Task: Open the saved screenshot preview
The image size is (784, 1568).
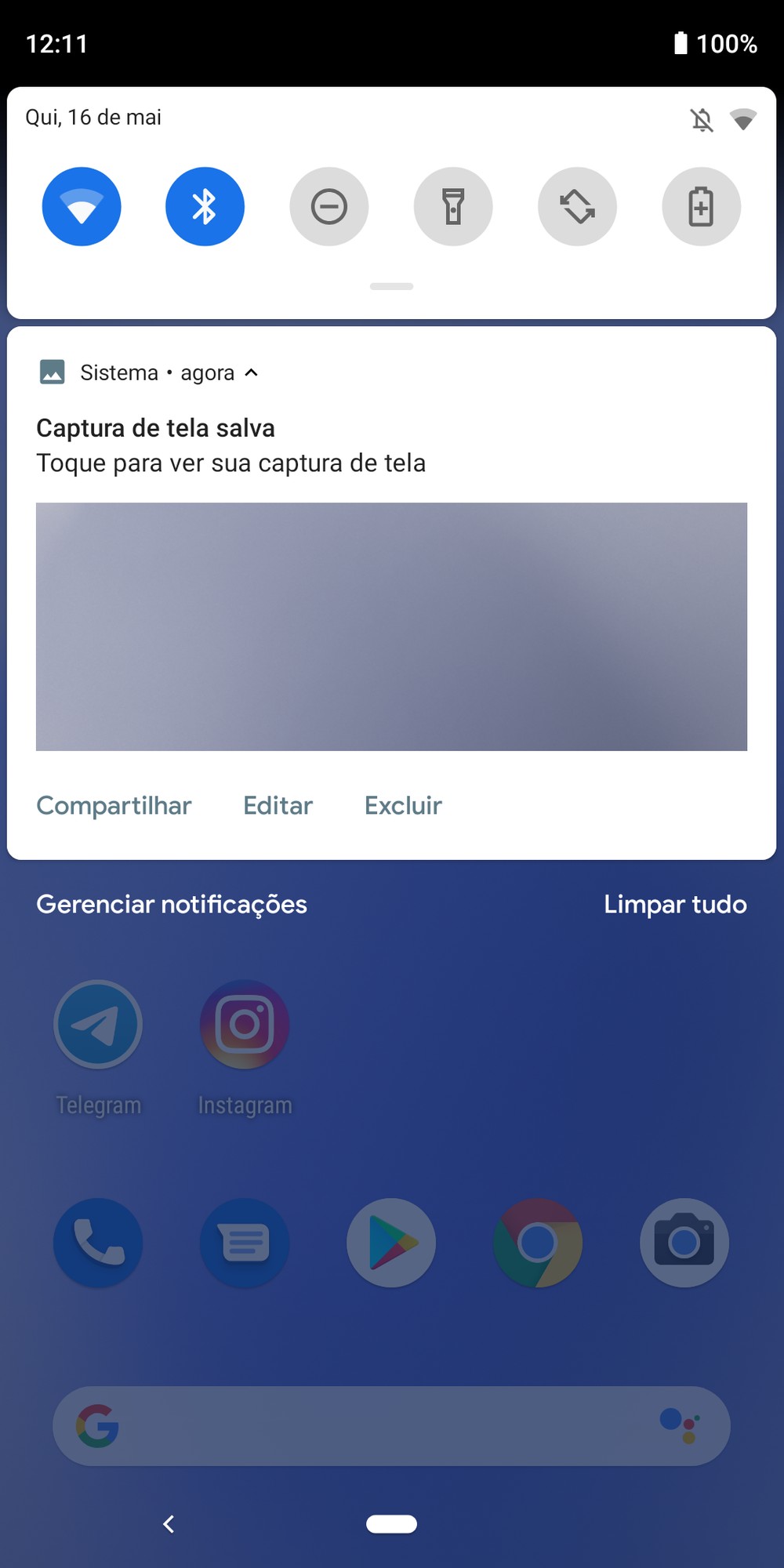Action: [x=391, y=626]
